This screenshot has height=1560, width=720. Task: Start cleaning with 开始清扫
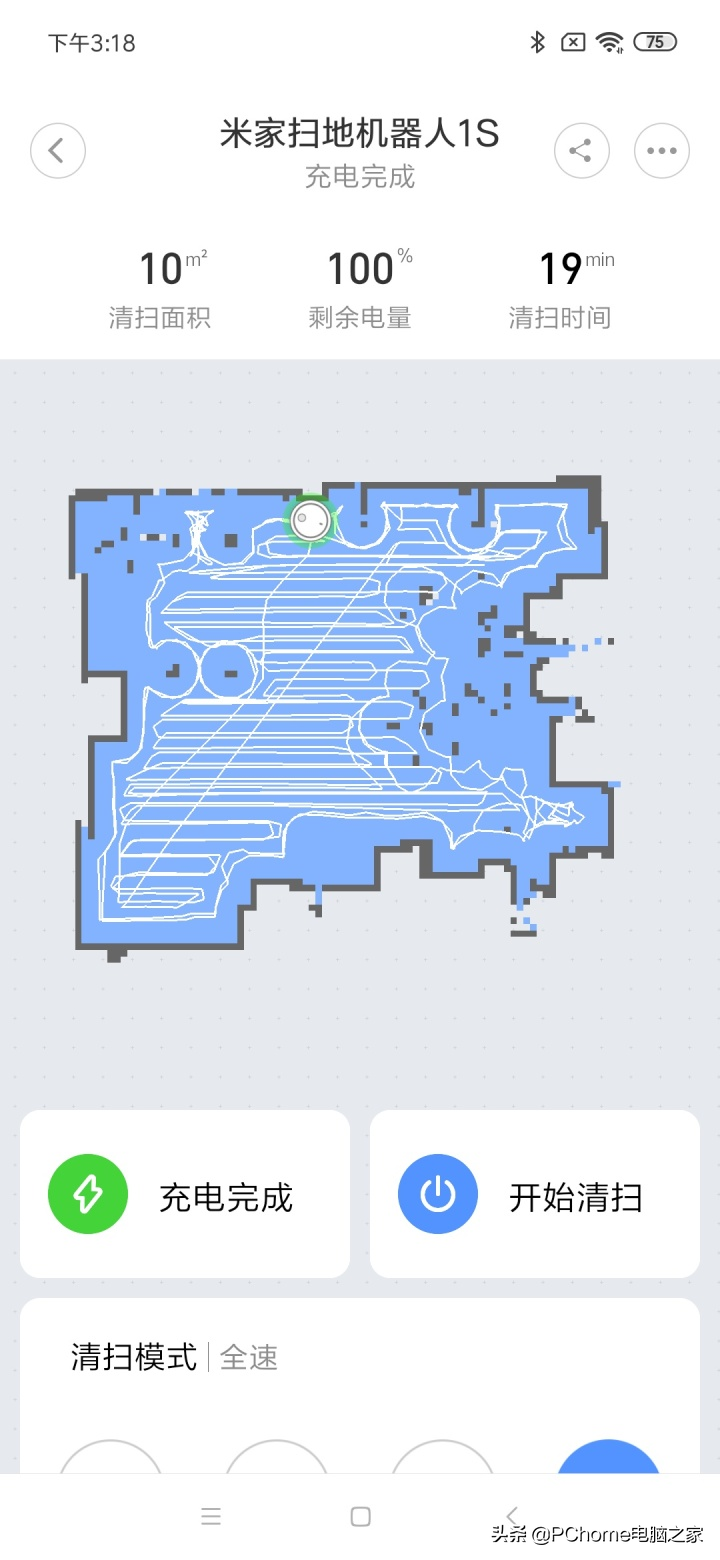(535, 1194)
